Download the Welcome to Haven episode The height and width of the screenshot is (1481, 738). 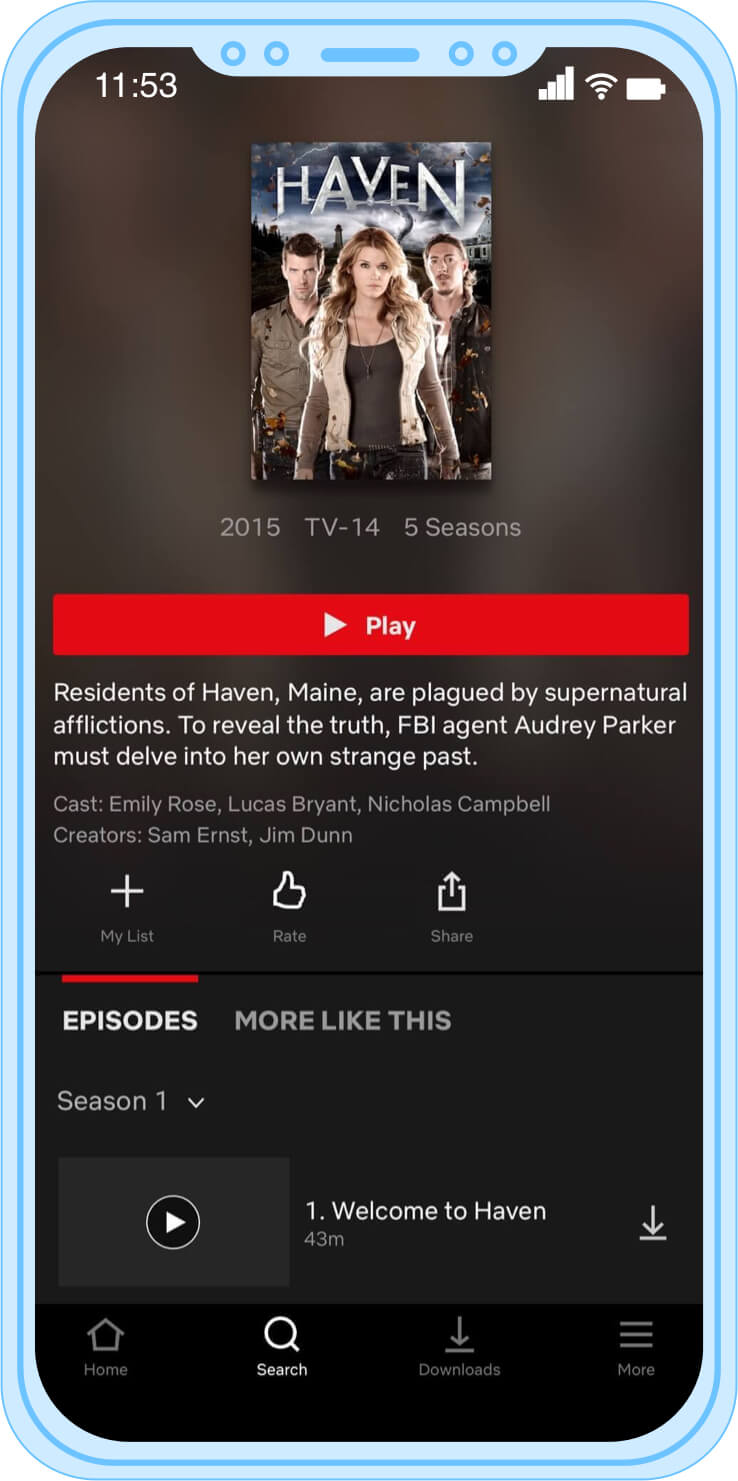652,1223
